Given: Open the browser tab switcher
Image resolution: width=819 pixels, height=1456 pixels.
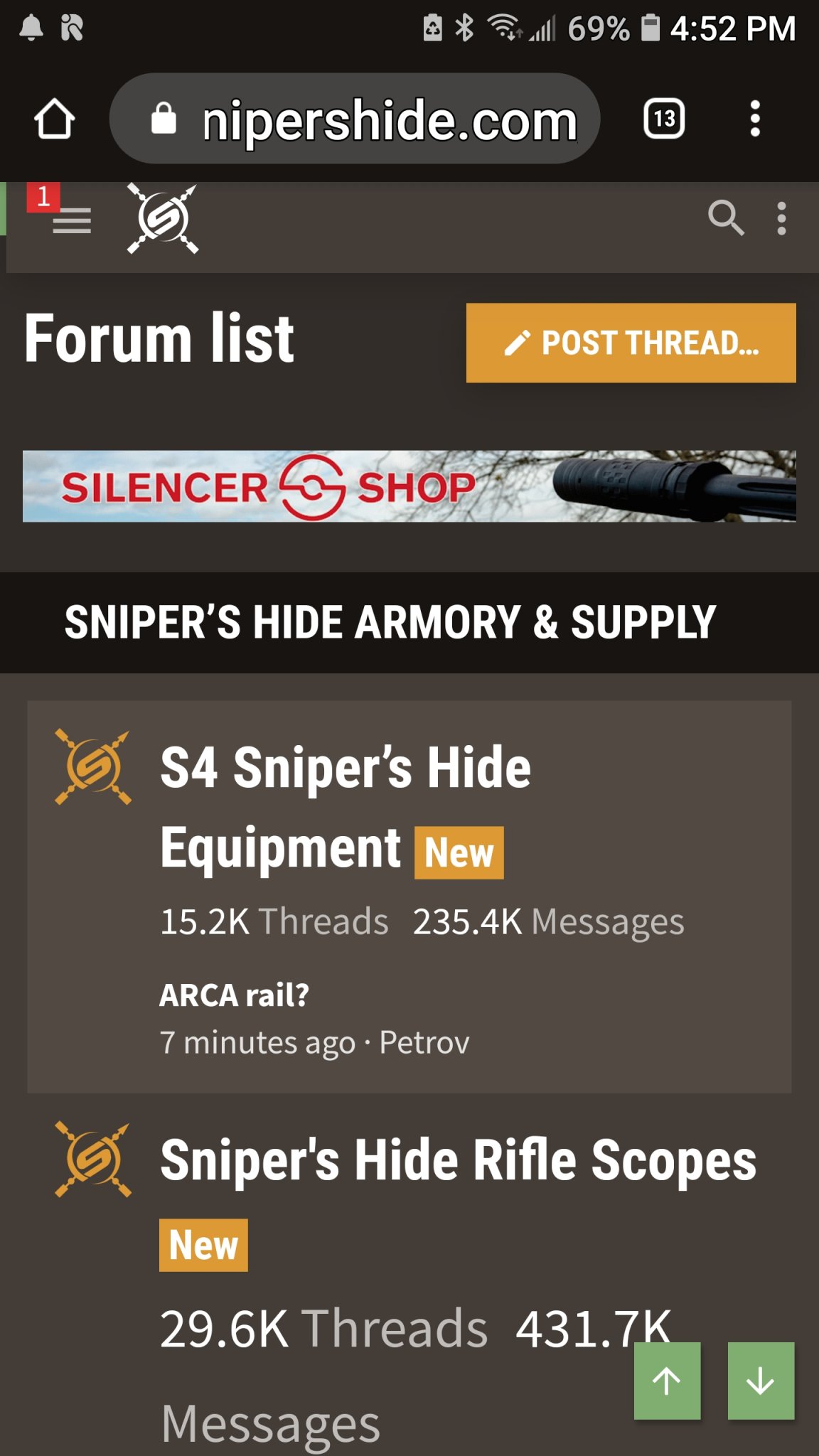Looking at the screenshot, I should click(x=664, y=119).
